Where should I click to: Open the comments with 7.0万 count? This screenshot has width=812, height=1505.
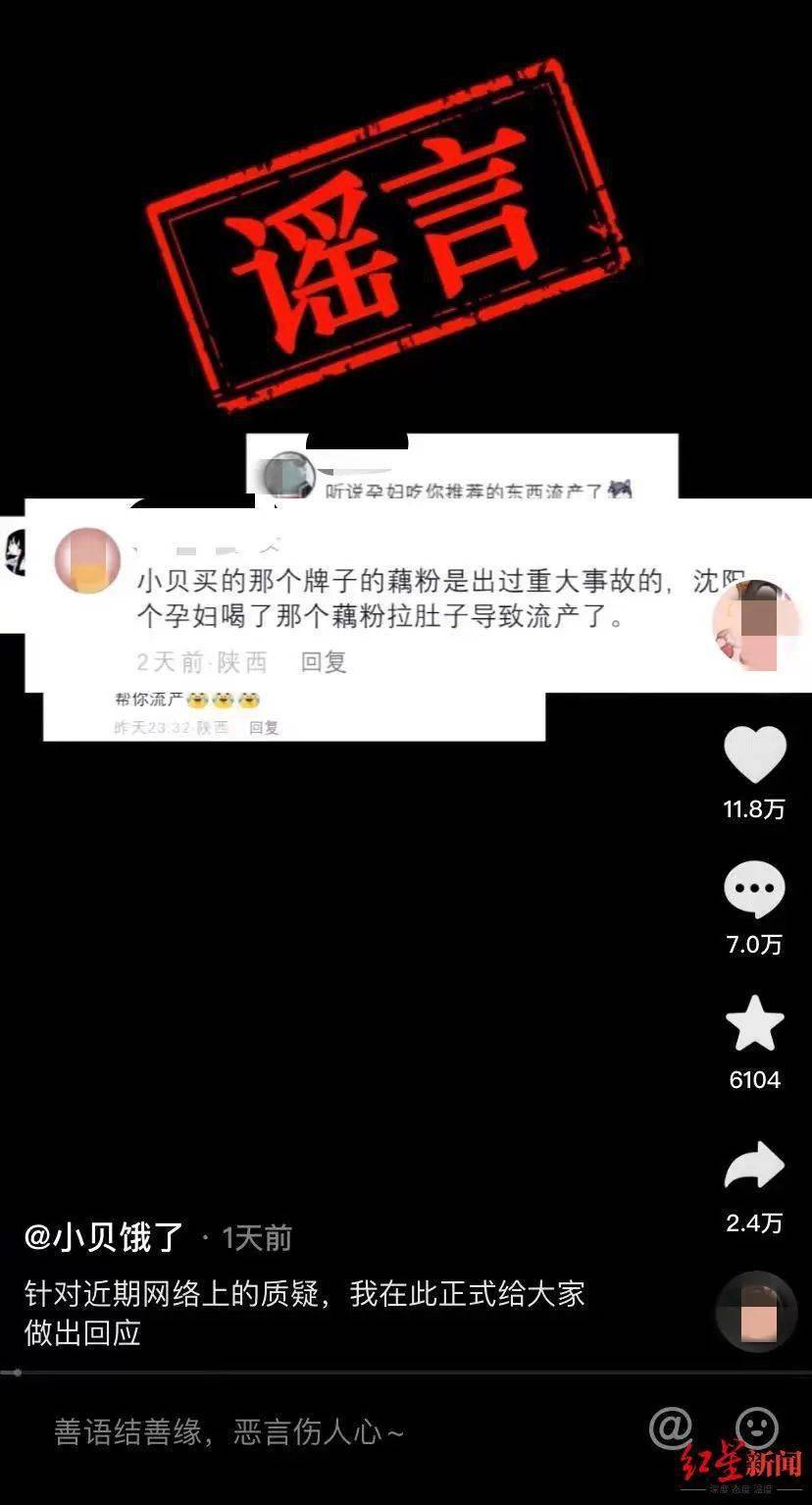pos(754,889)
